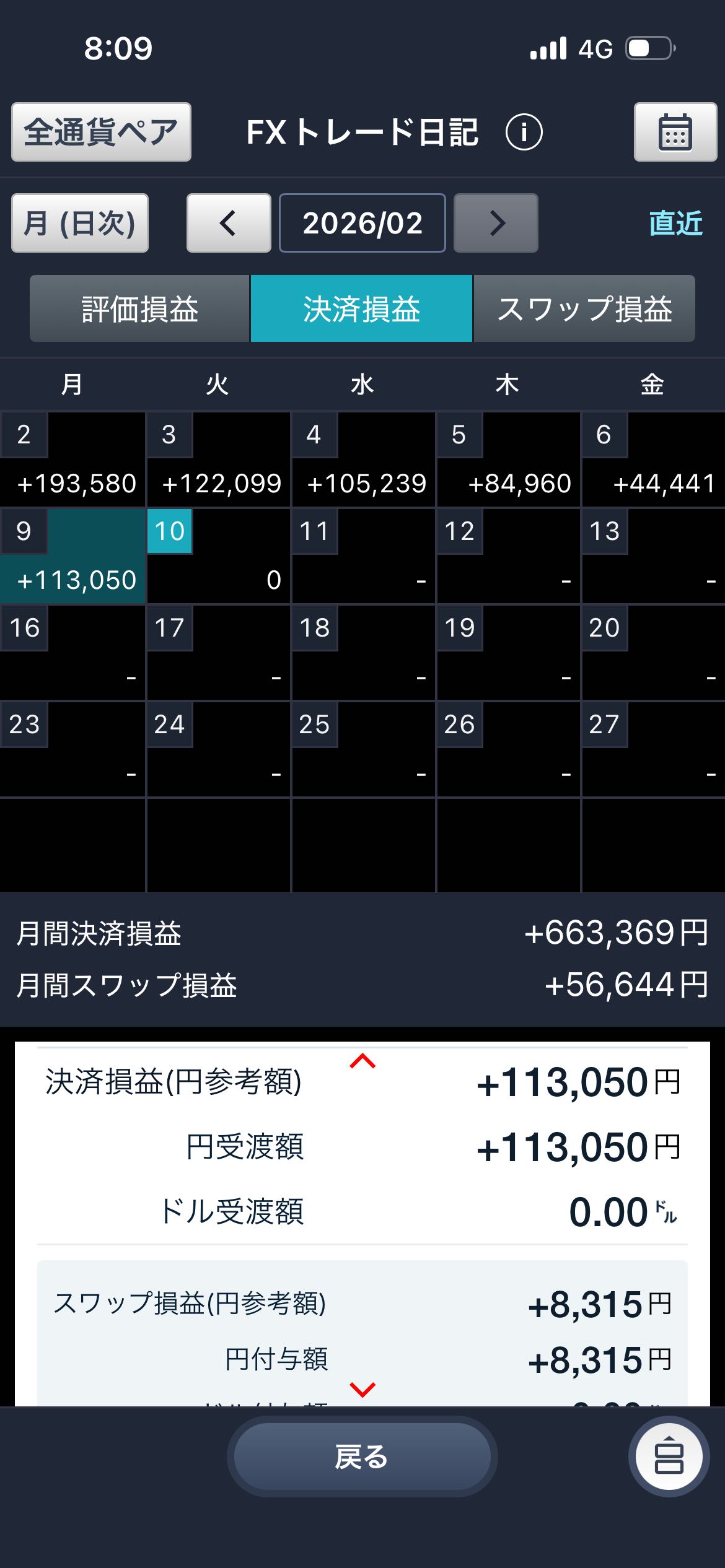Select the 決済損益 tab
The height and width of the screenshot is (1568, 725).
pyautogui.click(x=361, y=308)
